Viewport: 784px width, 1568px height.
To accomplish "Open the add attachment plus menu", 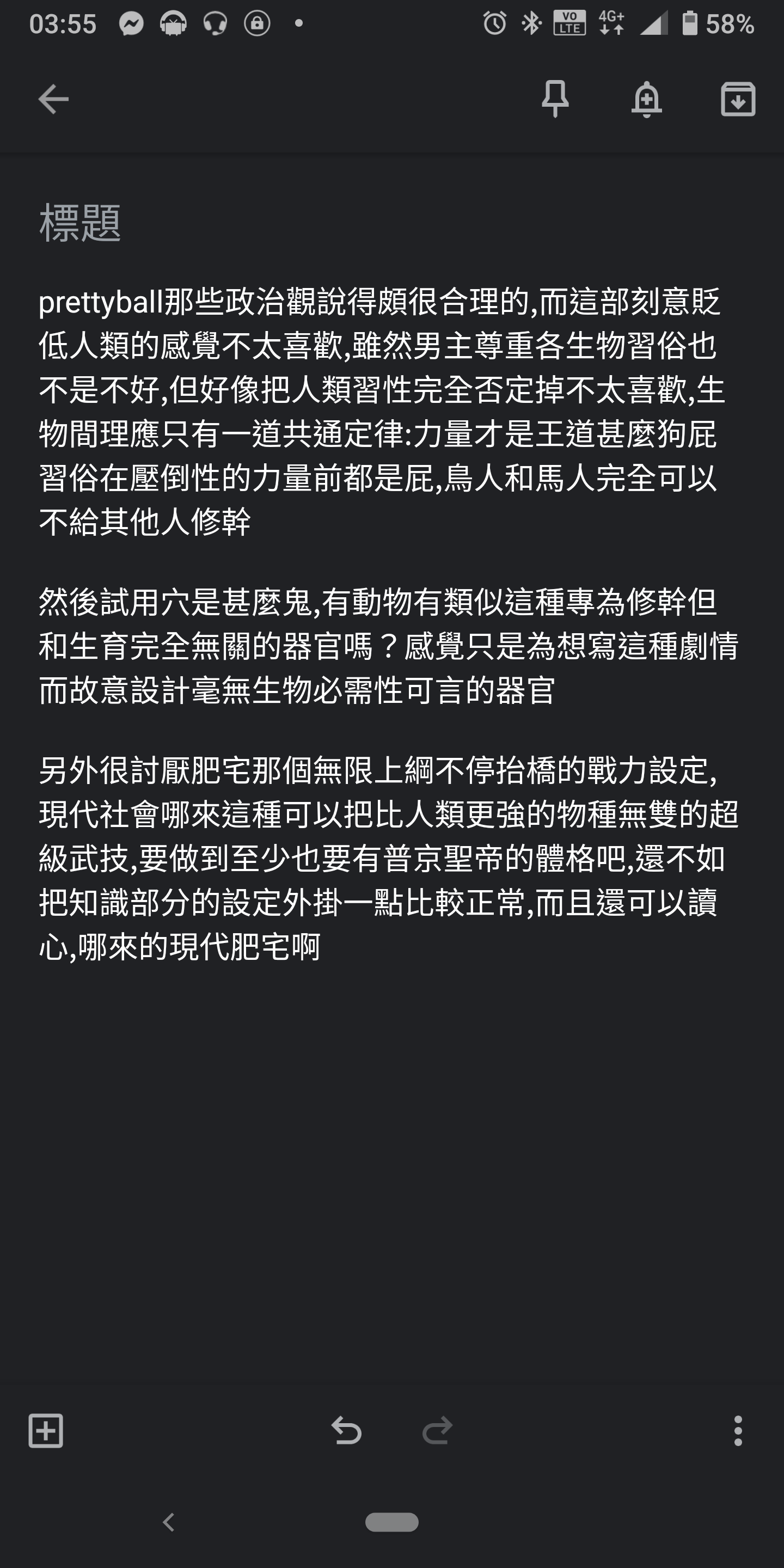I will pos(46,1430).
